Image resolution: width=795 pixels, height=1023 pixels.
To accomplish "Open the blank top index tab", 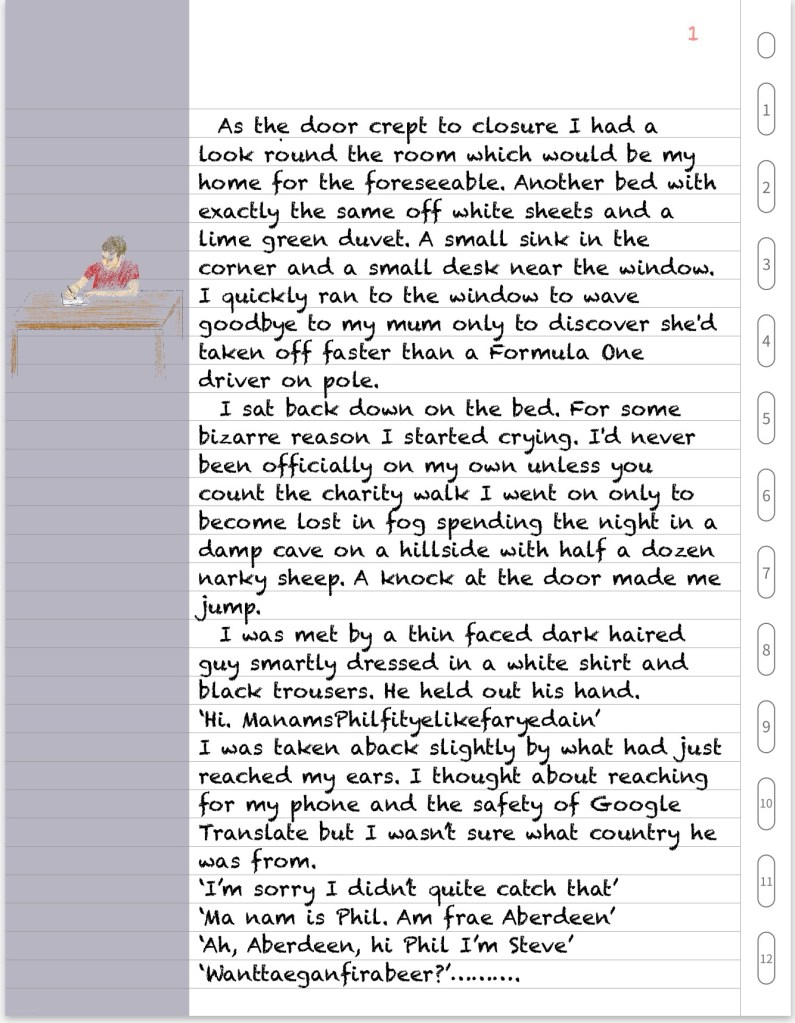I will tap(766, 46).
